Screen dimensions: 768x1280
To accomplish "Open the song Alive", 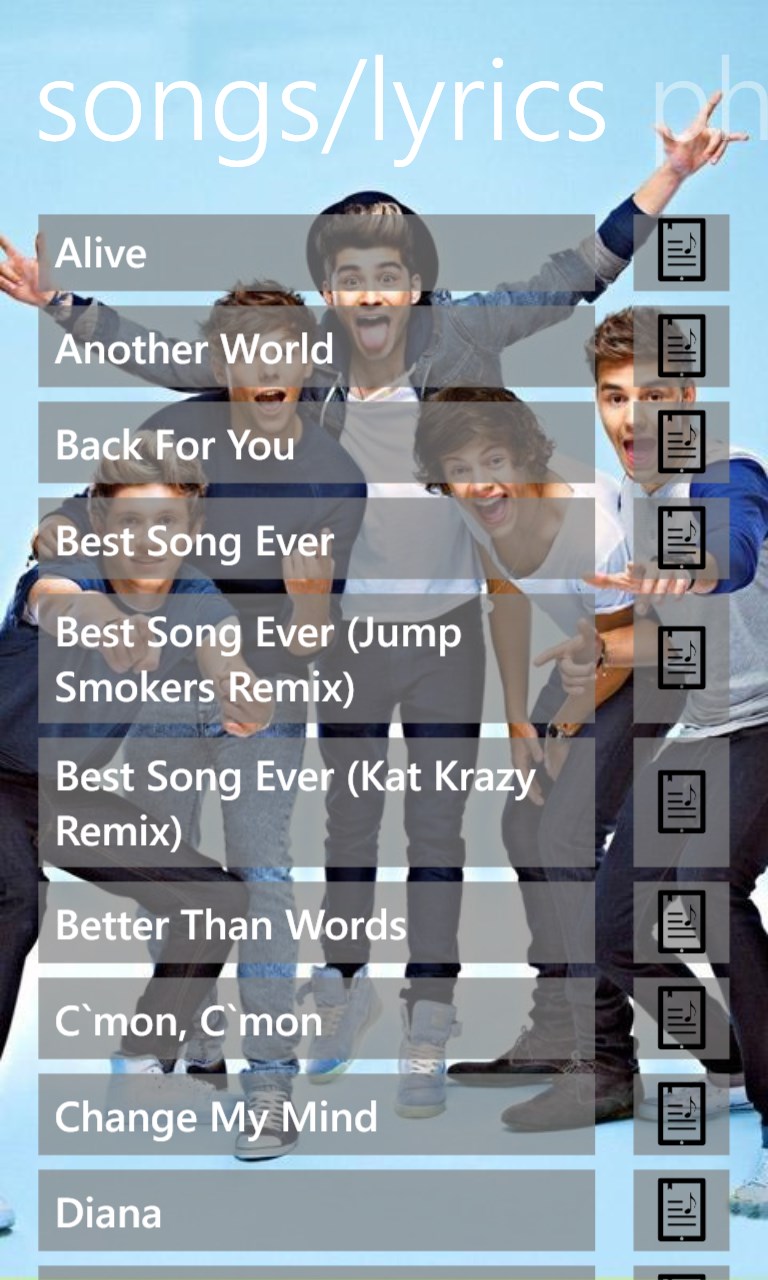I will (x=316, y=253).
